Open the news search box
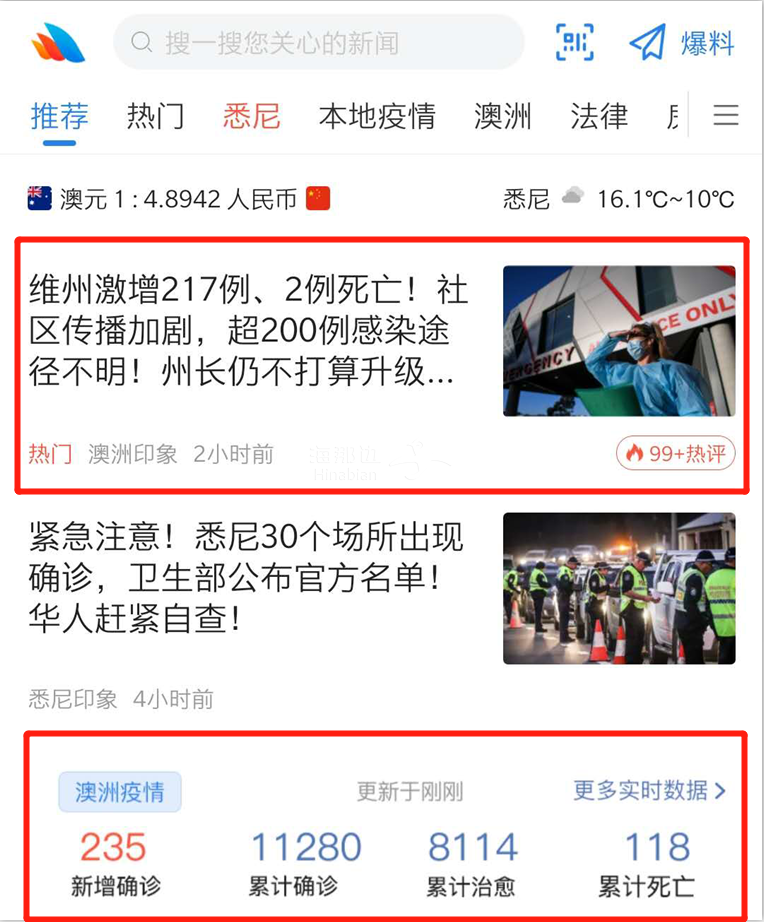Image resolution: width=764 pixels, height=922 pixels. 318,43
